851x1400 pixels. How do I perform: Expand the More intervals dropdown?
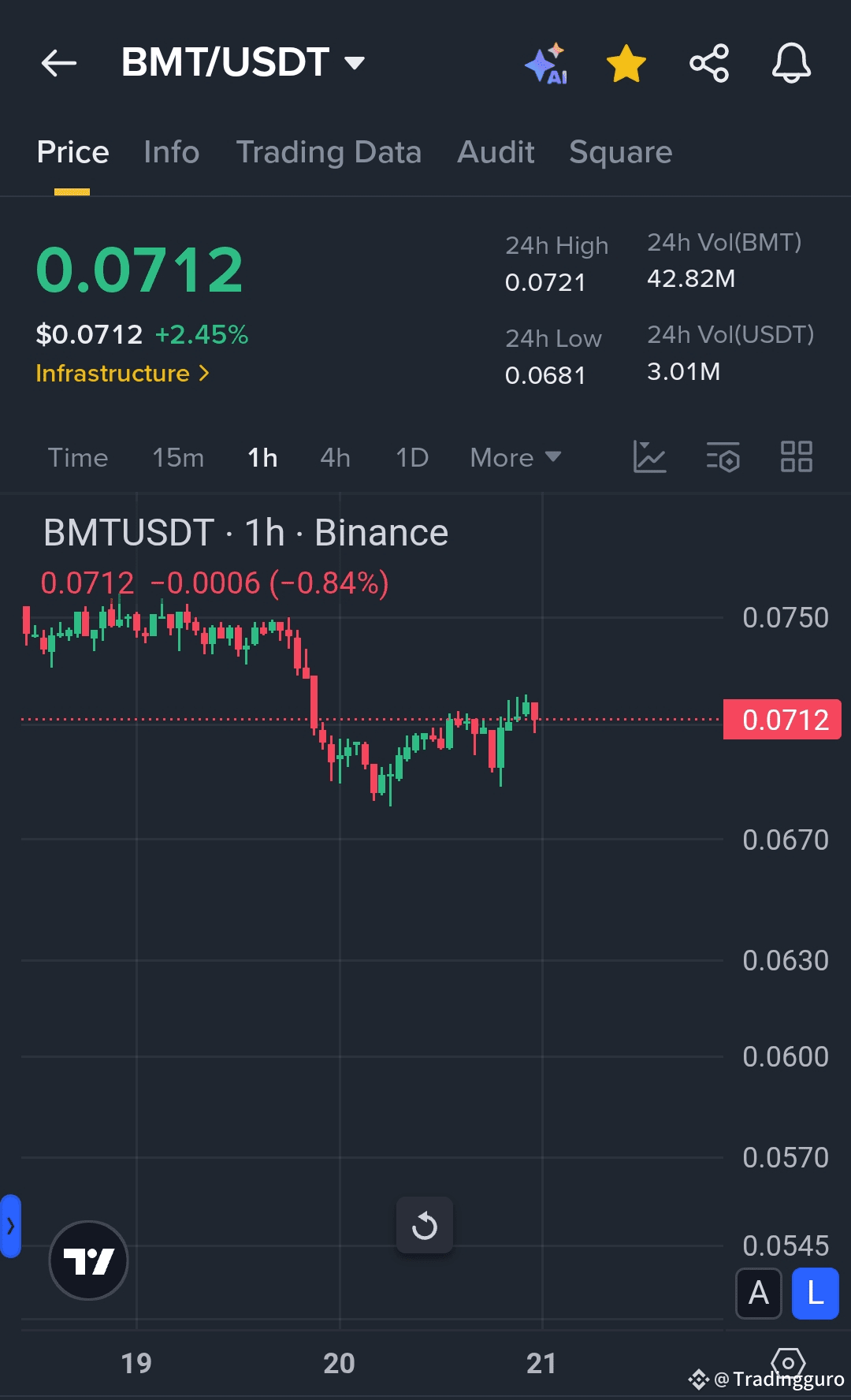[515, 457]
